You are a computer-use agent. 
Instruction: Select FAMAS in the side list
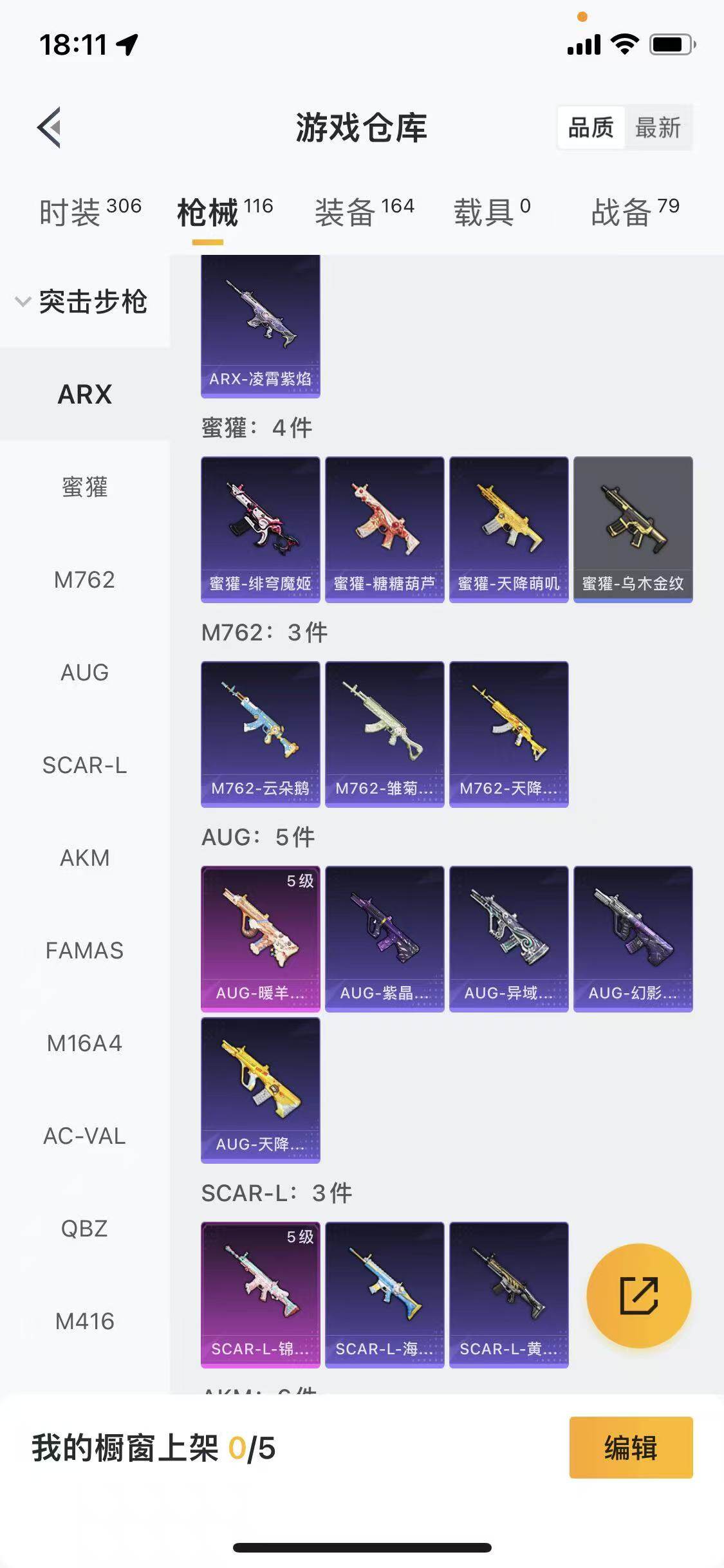[84, 950]
